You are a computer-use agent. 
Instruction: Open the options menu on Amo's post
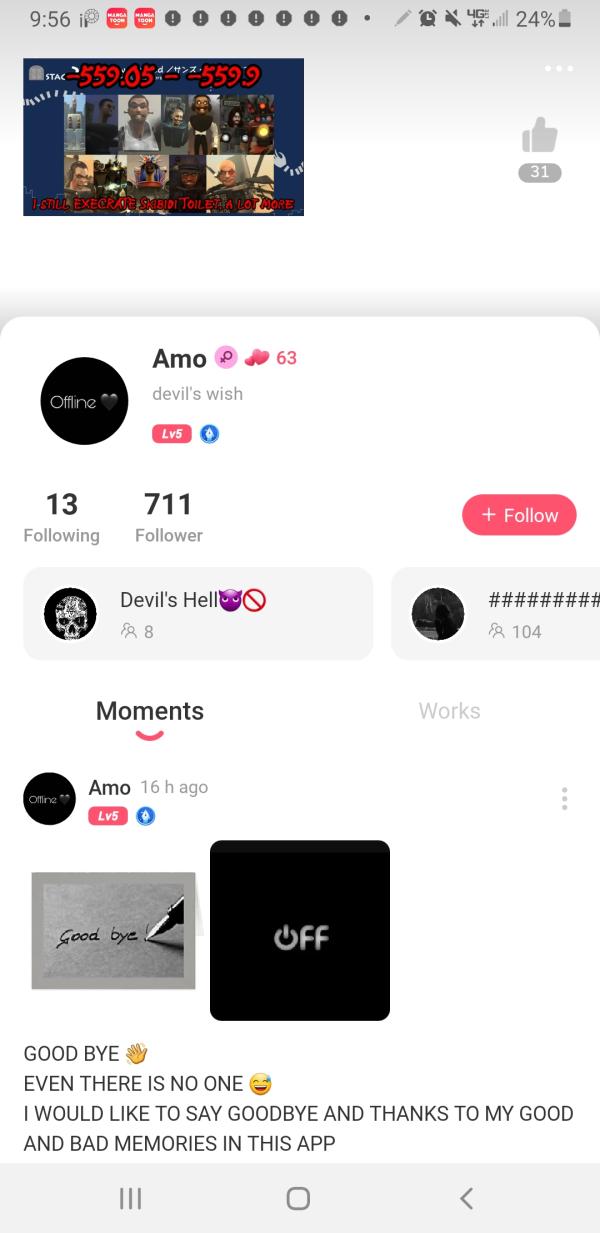(x=565, y=798)
